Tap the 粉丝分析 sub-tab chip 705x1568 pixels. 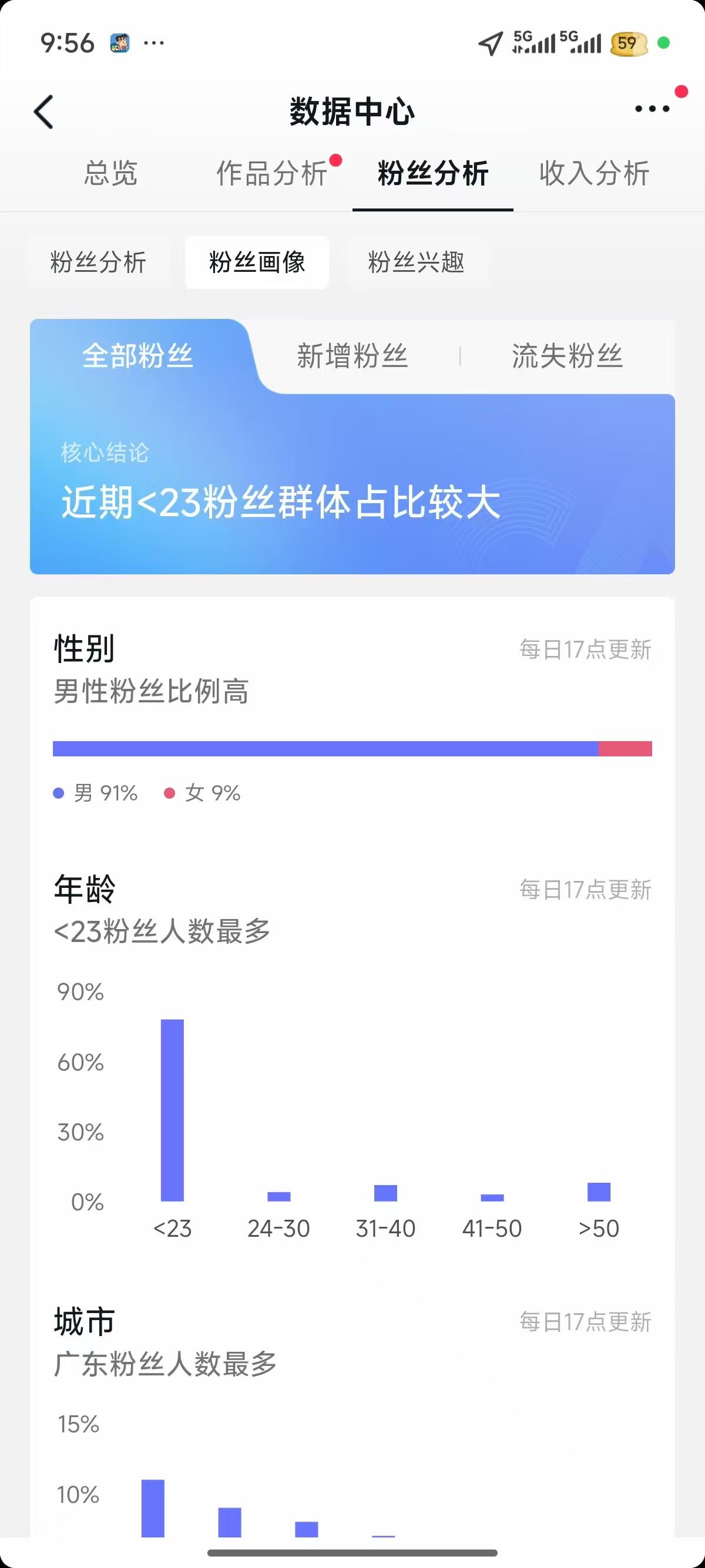point(98,263)
